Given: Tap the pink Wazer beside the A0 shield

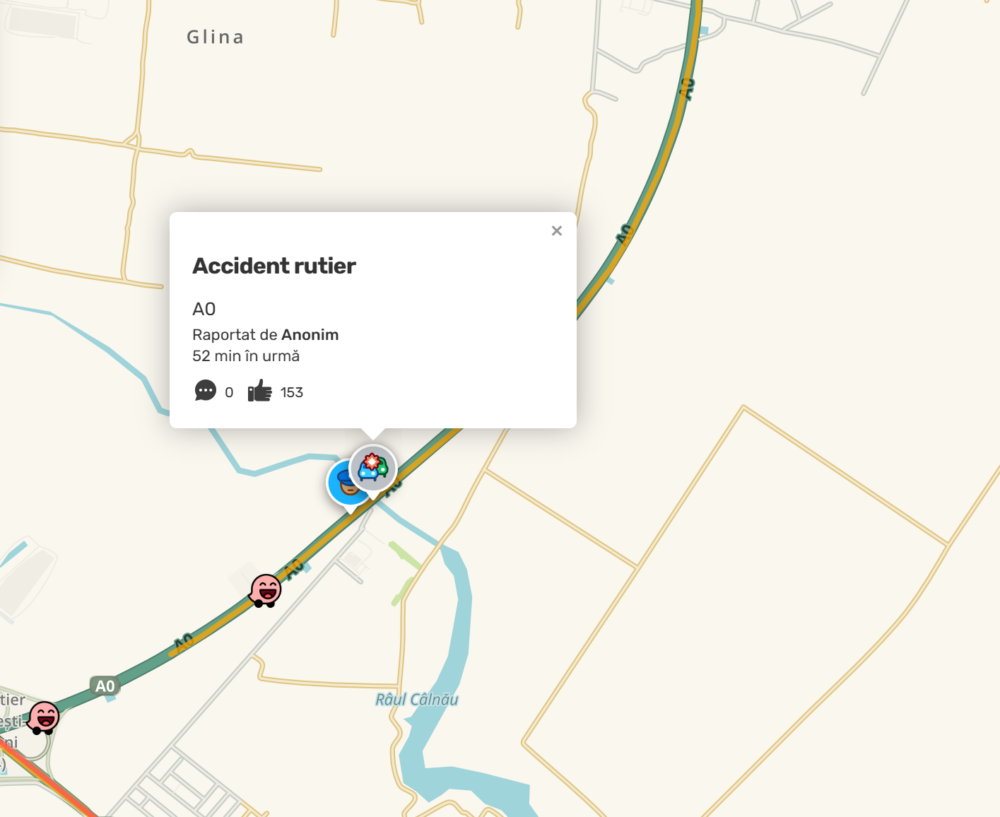Looking at the screenshot, I should (x=43, y=717).
